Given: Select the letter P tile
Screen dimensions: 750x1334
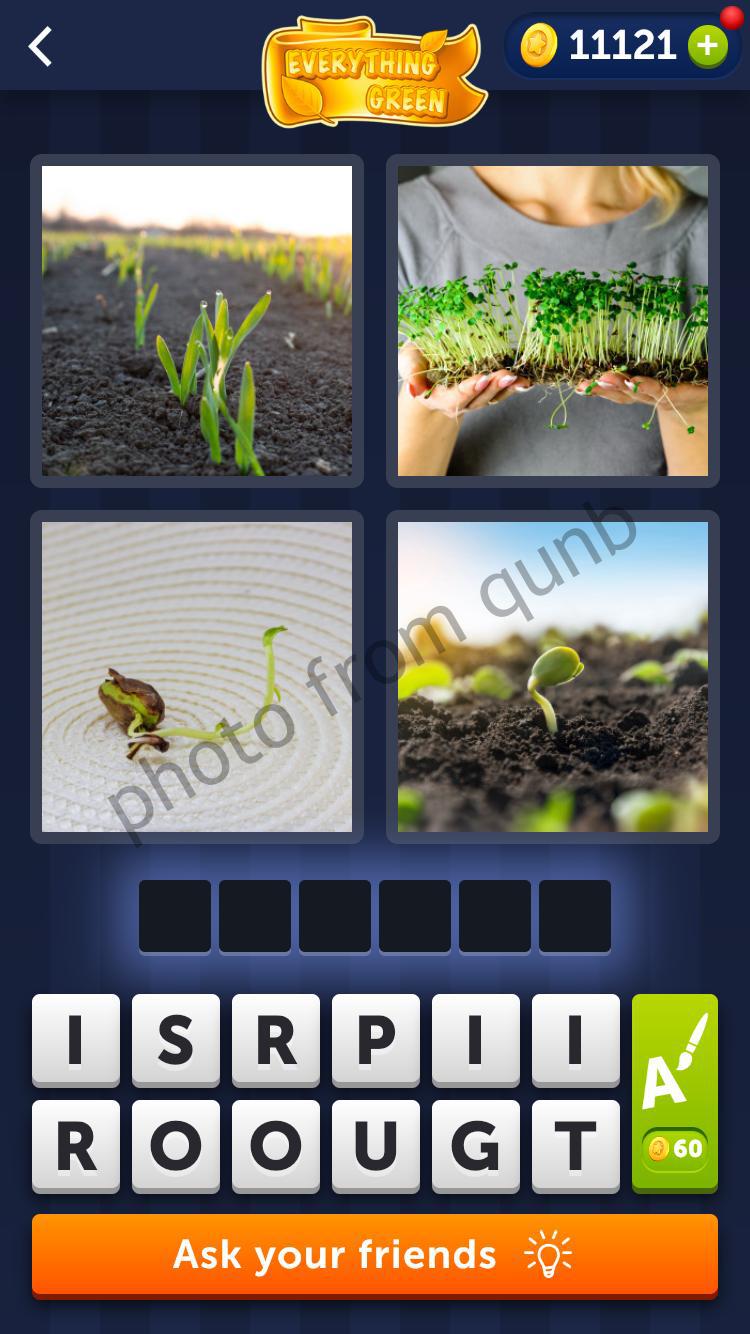Looking at the screenshot, I should coord(376,1040).
